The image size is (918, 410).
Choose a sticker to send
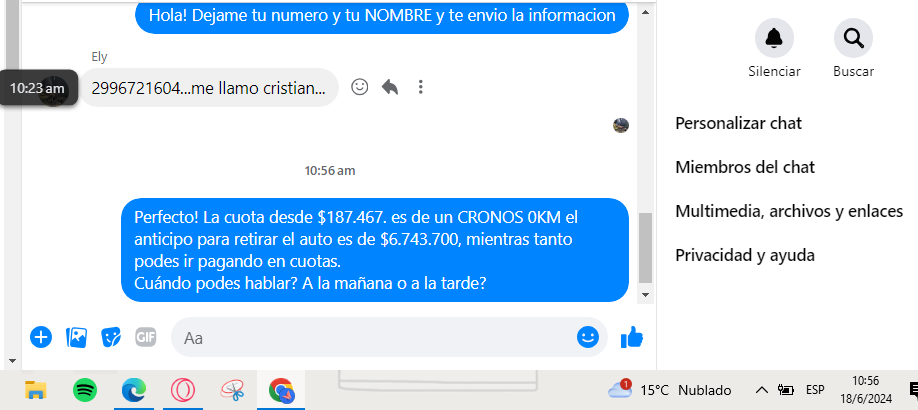point(111,337)
